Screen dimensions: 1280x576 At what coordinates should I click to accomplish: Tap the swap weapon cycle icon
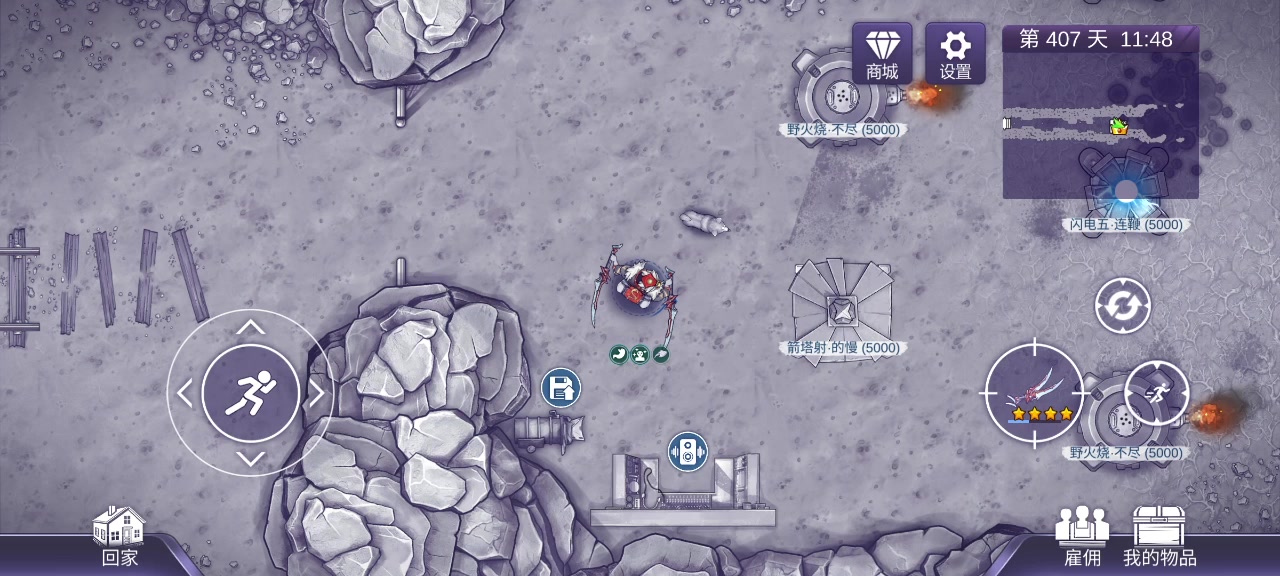(x=1122, y=306)
